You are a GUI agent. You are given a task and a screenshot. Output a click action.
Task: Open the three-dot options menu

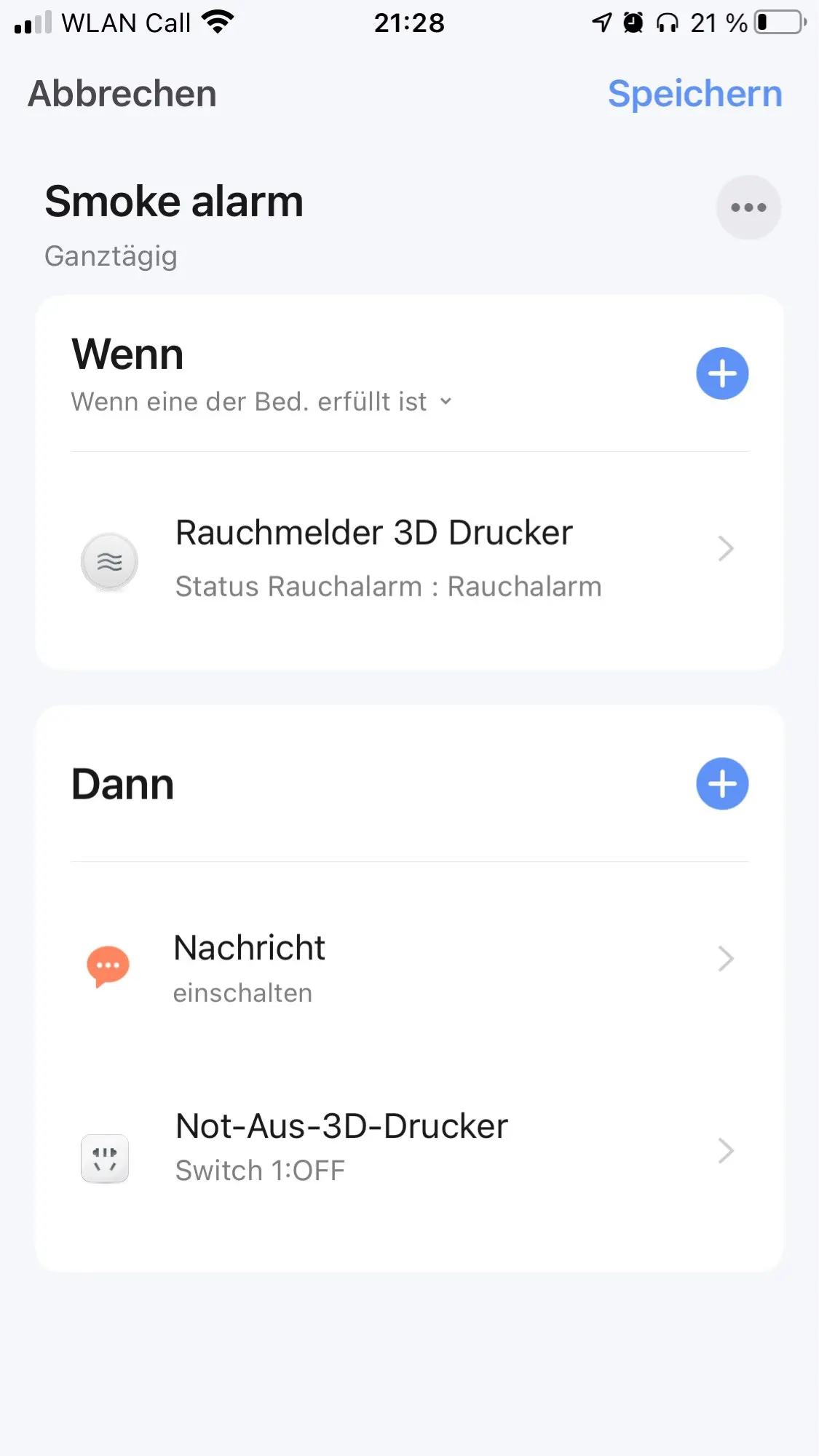coord(748,207)
